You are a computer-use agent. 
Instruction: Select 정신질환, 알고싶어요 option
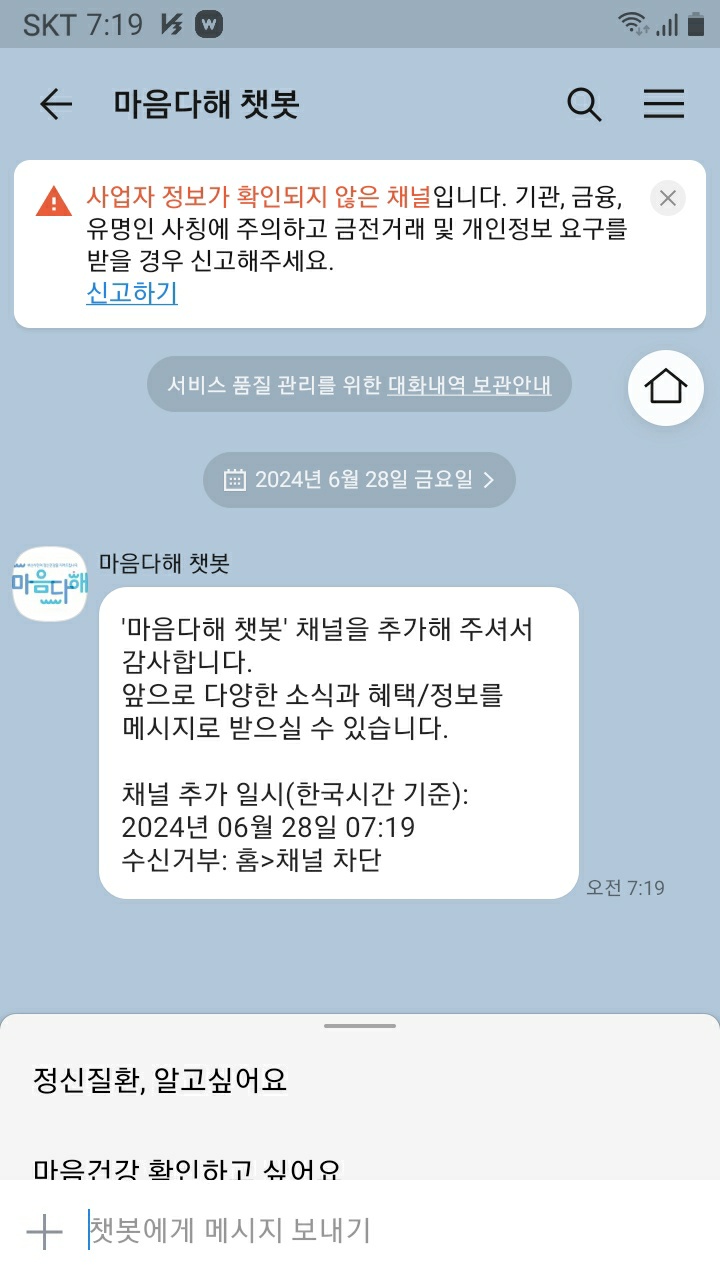(160, 1080)
